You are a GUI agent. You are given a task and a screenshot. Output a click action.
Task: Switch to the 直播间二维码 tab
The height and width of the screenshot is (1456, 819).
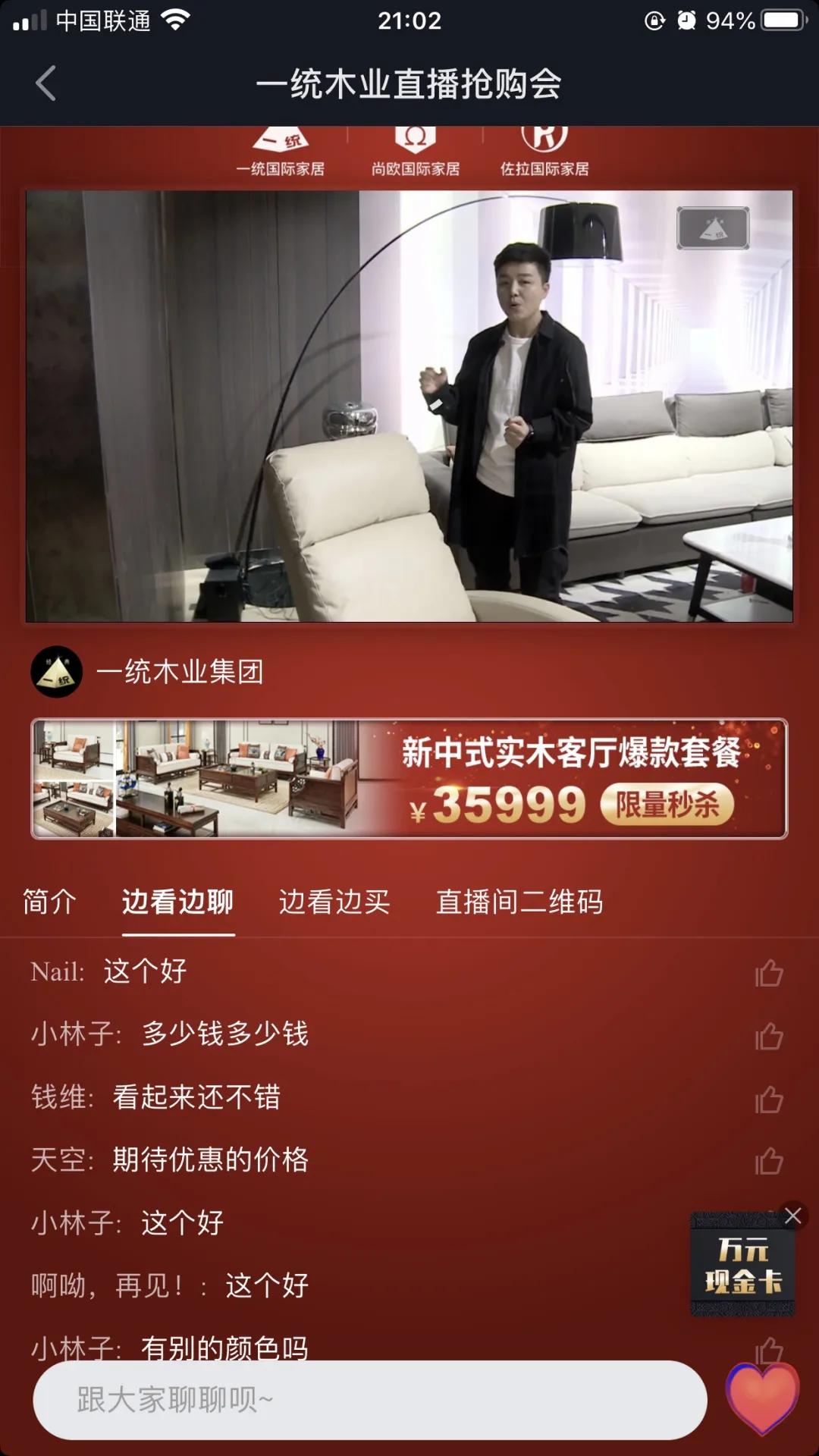(x=518, y=902)
